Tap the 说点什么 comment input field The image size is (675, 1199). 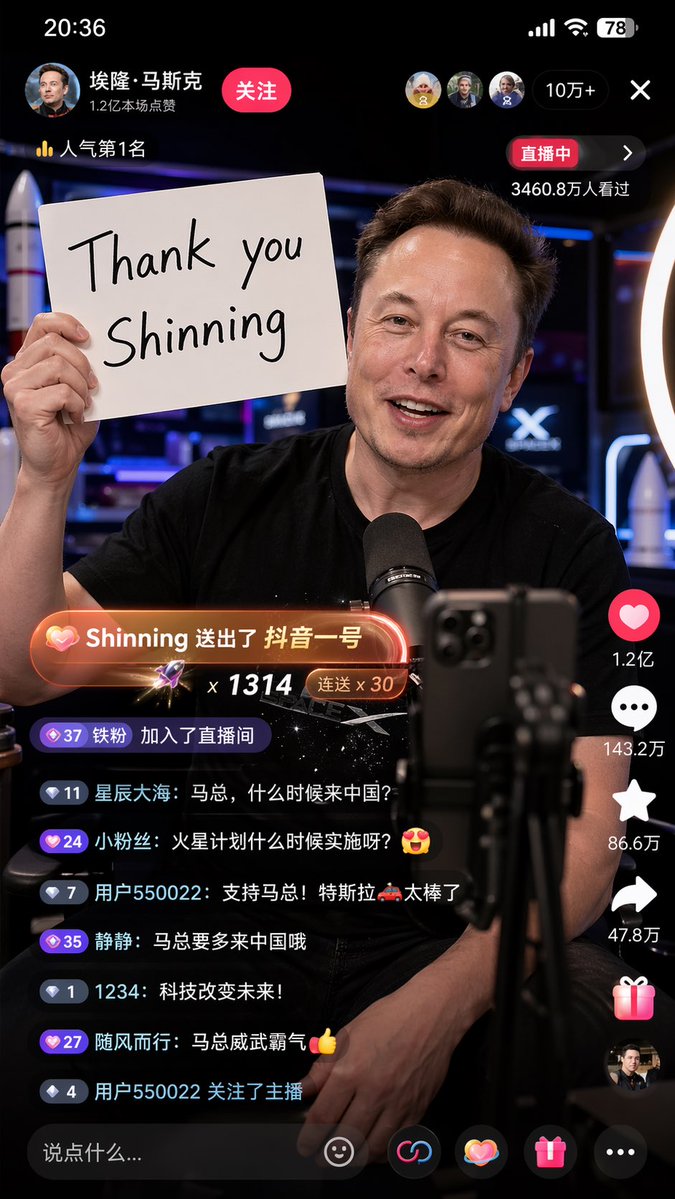(170, 1152)
